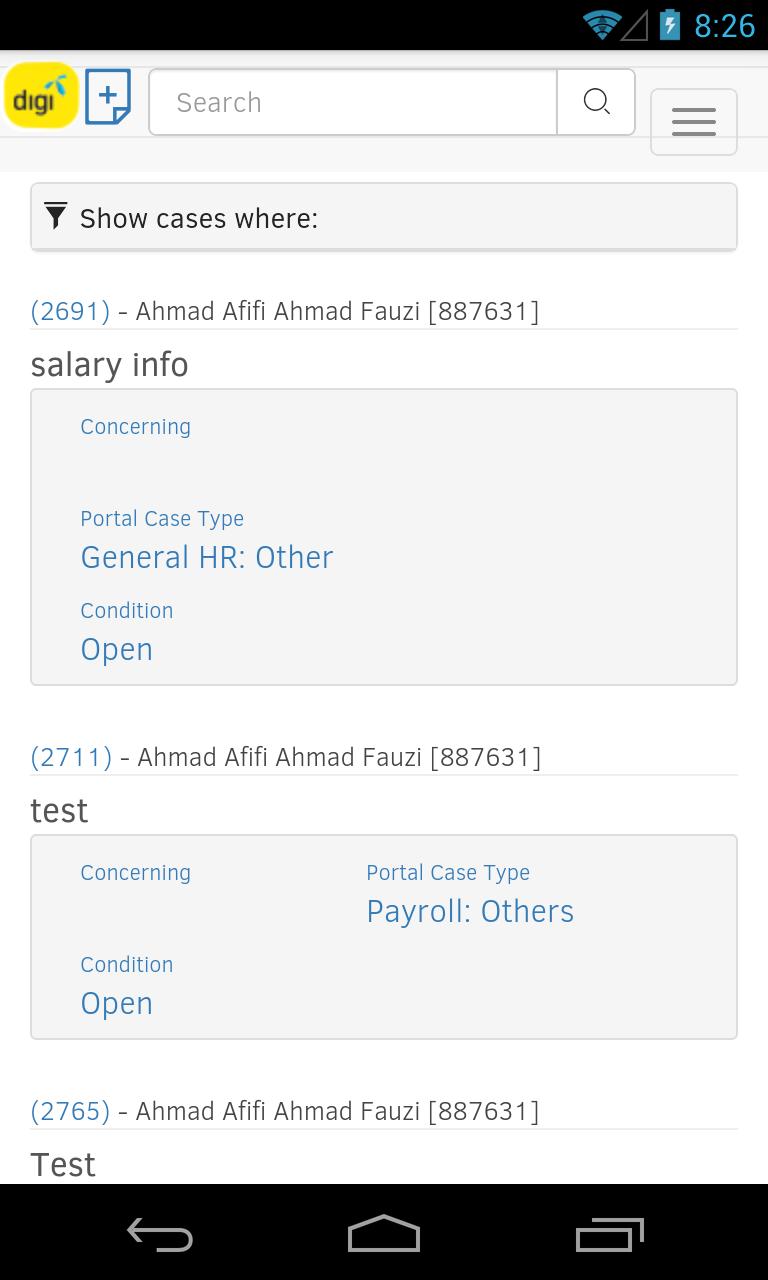768x1280 pixels.
Task: Tap the magnifier search button
Action: tap(596, 102)
